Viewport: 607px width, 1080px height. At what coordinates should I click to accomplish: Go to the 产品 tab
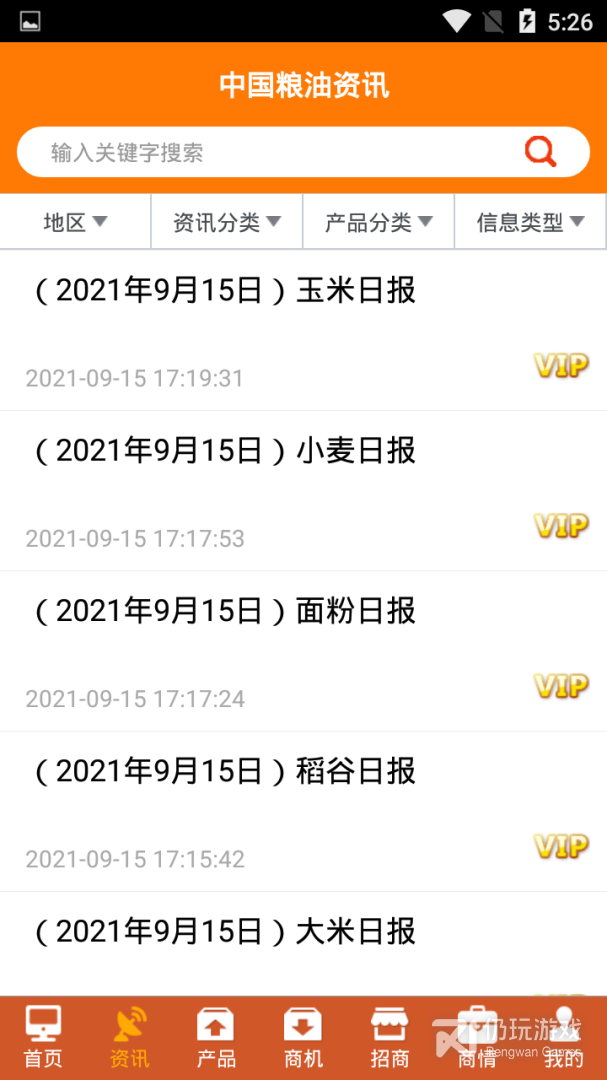pos(216,1037)
